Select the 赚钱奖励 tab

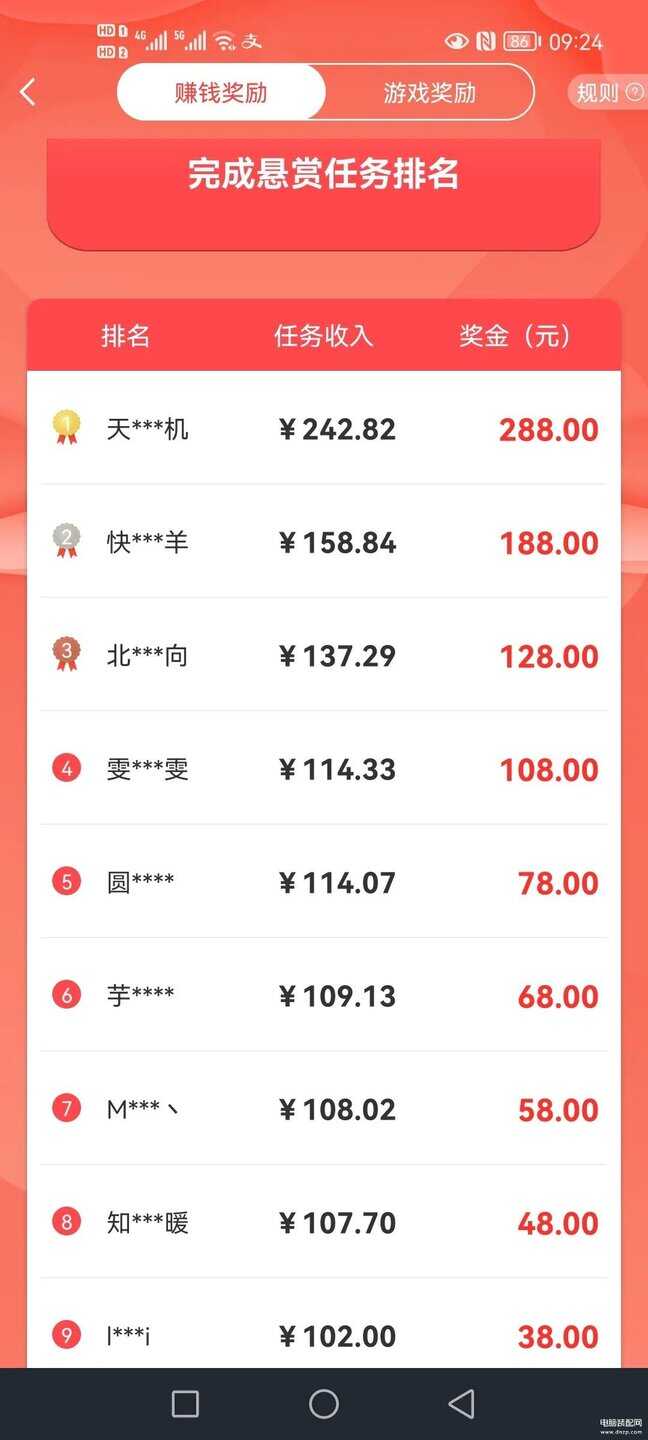[x=221, y=93]
